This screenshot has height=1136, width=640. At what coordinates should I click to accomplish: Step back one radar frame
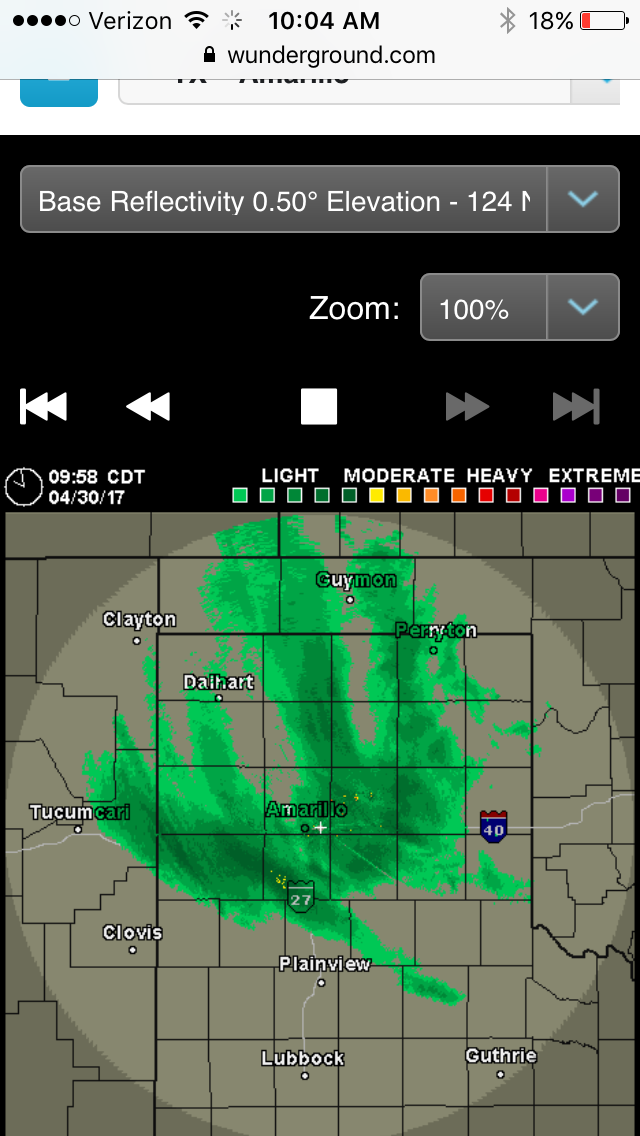tap(148, 406)
